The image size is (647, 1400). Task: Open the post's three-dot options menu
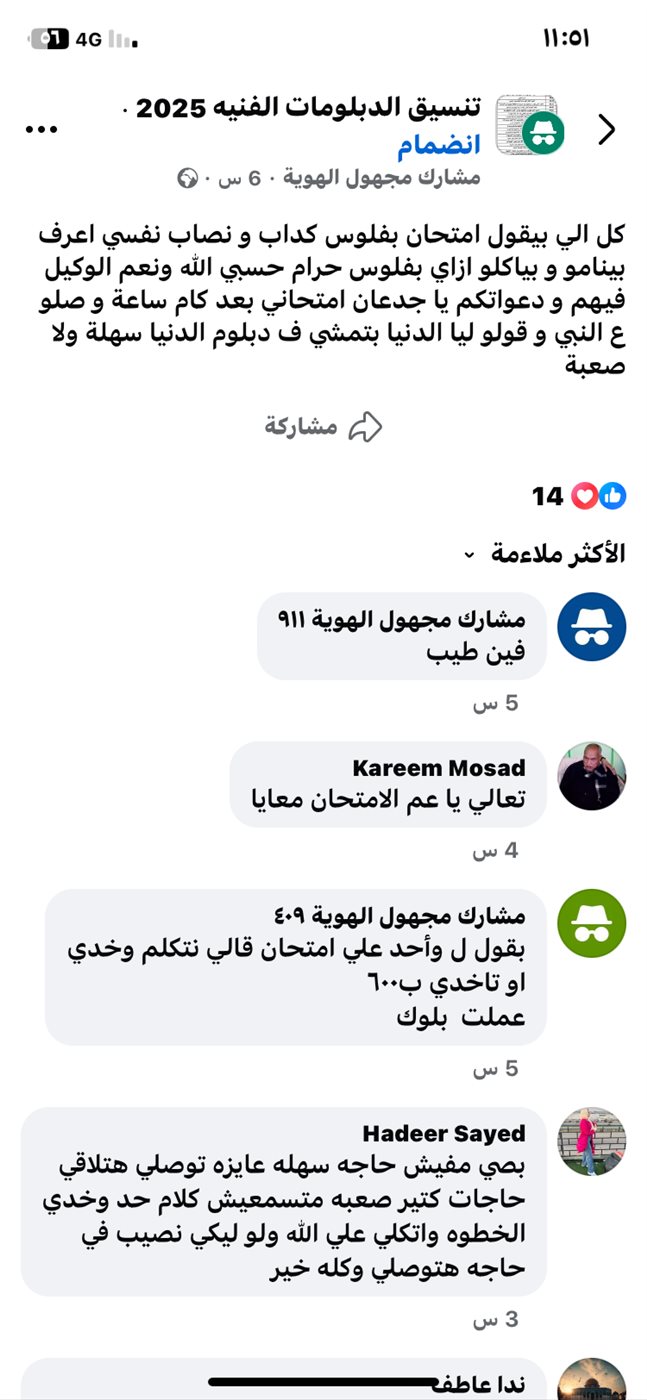(x=41, y=129)
